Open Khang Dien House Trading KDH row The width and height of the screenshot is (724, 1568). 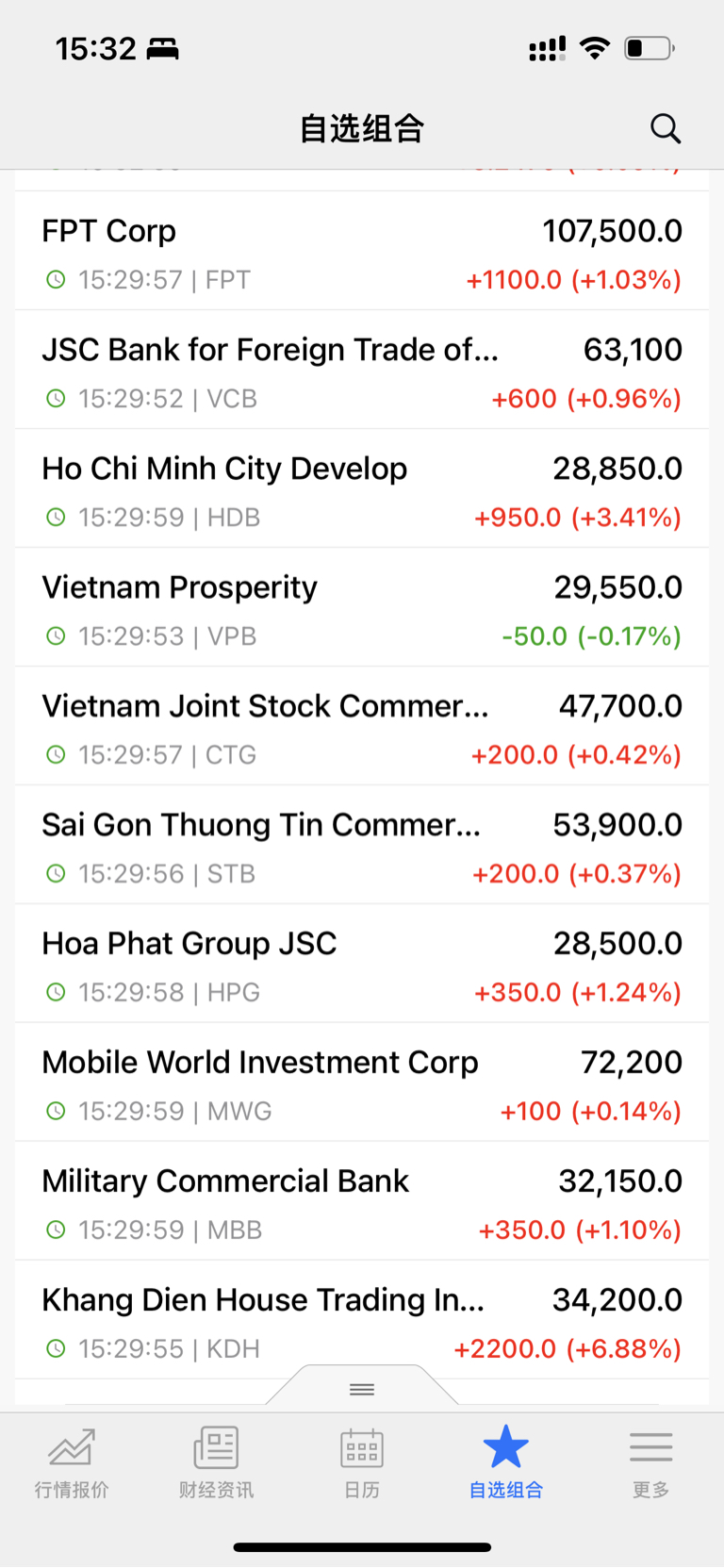tap(362, 1320)
